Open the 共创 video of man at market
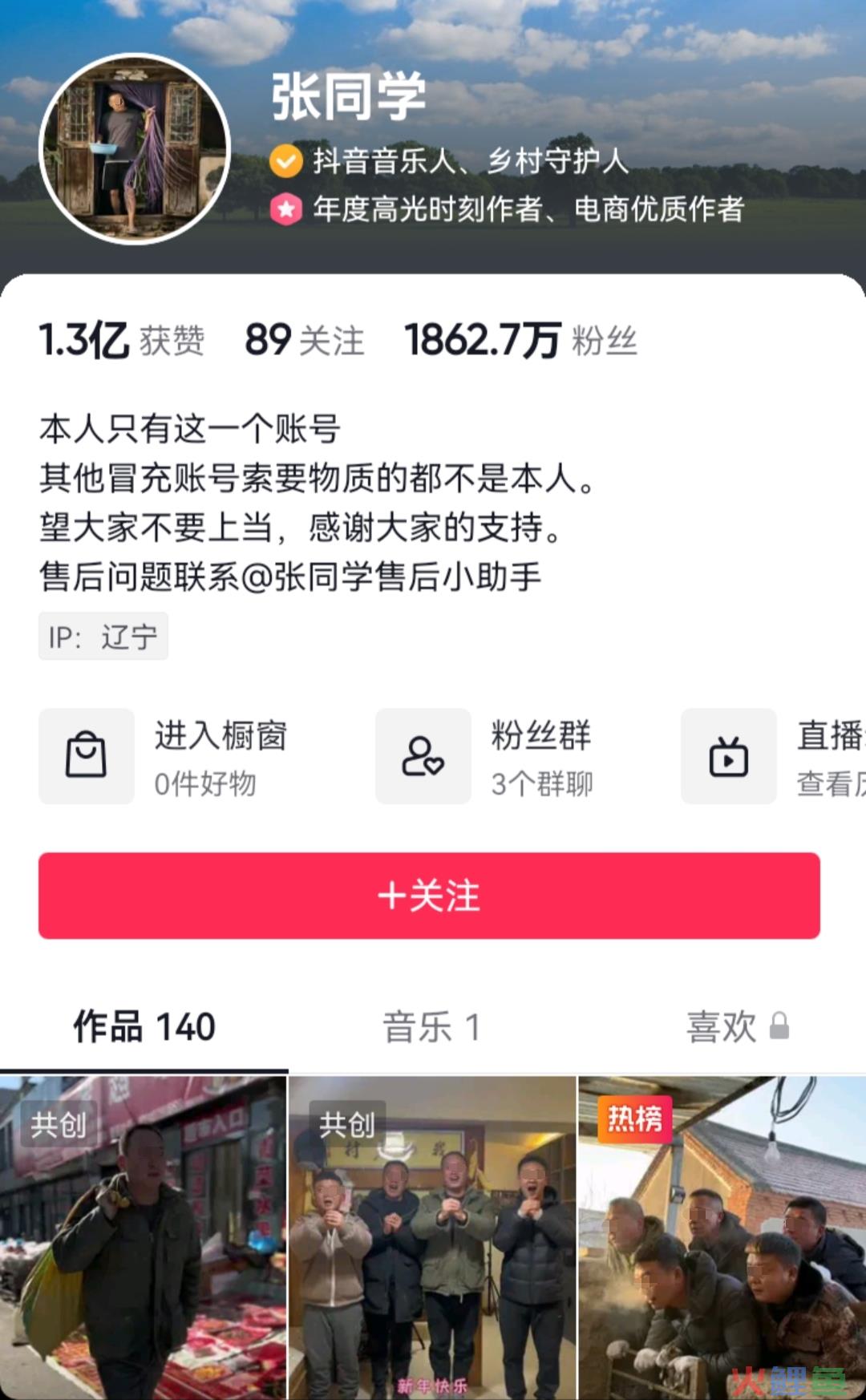 pos(143,1237)
